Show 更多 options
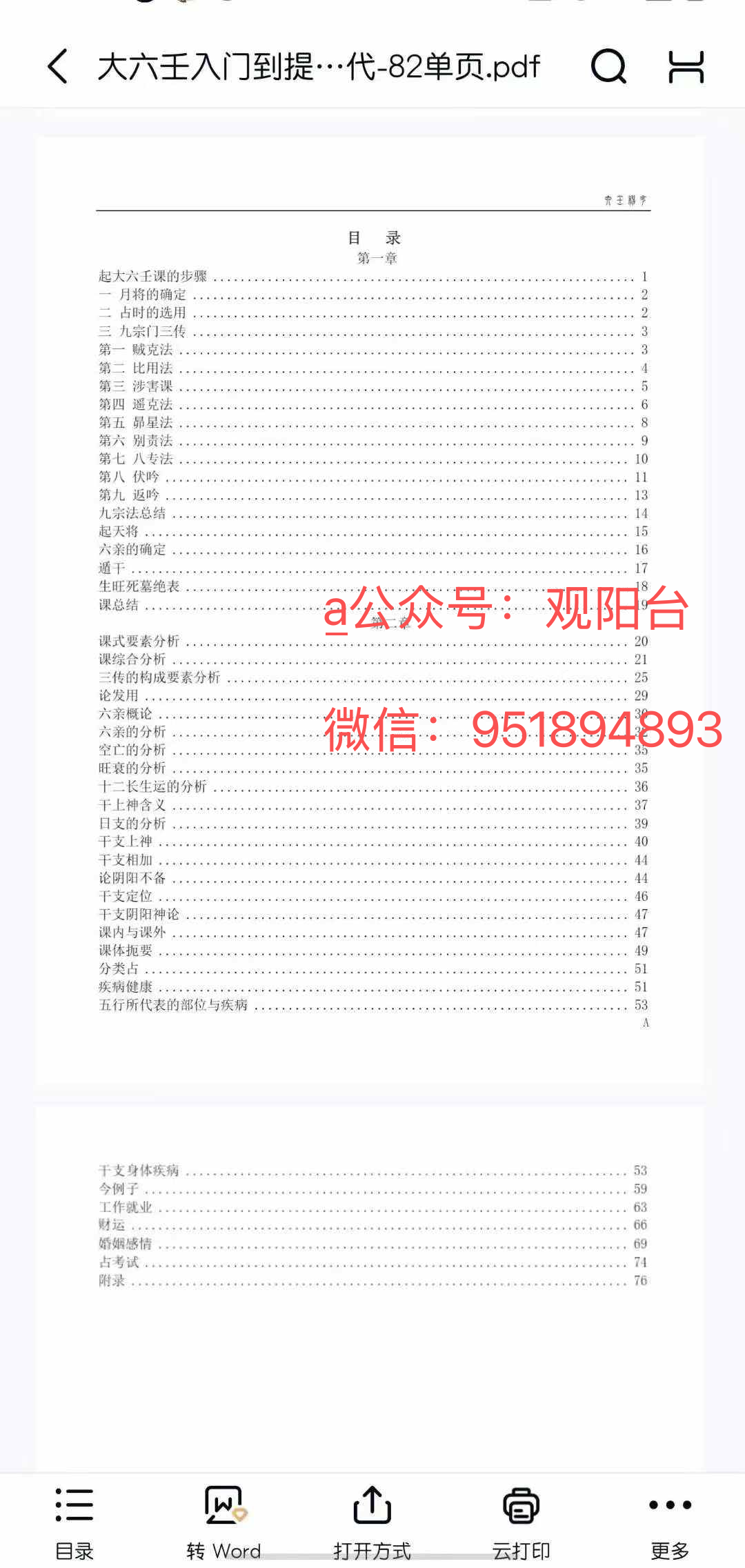Viewport: 745px width, 1568px height. (x=670, y=1522)
